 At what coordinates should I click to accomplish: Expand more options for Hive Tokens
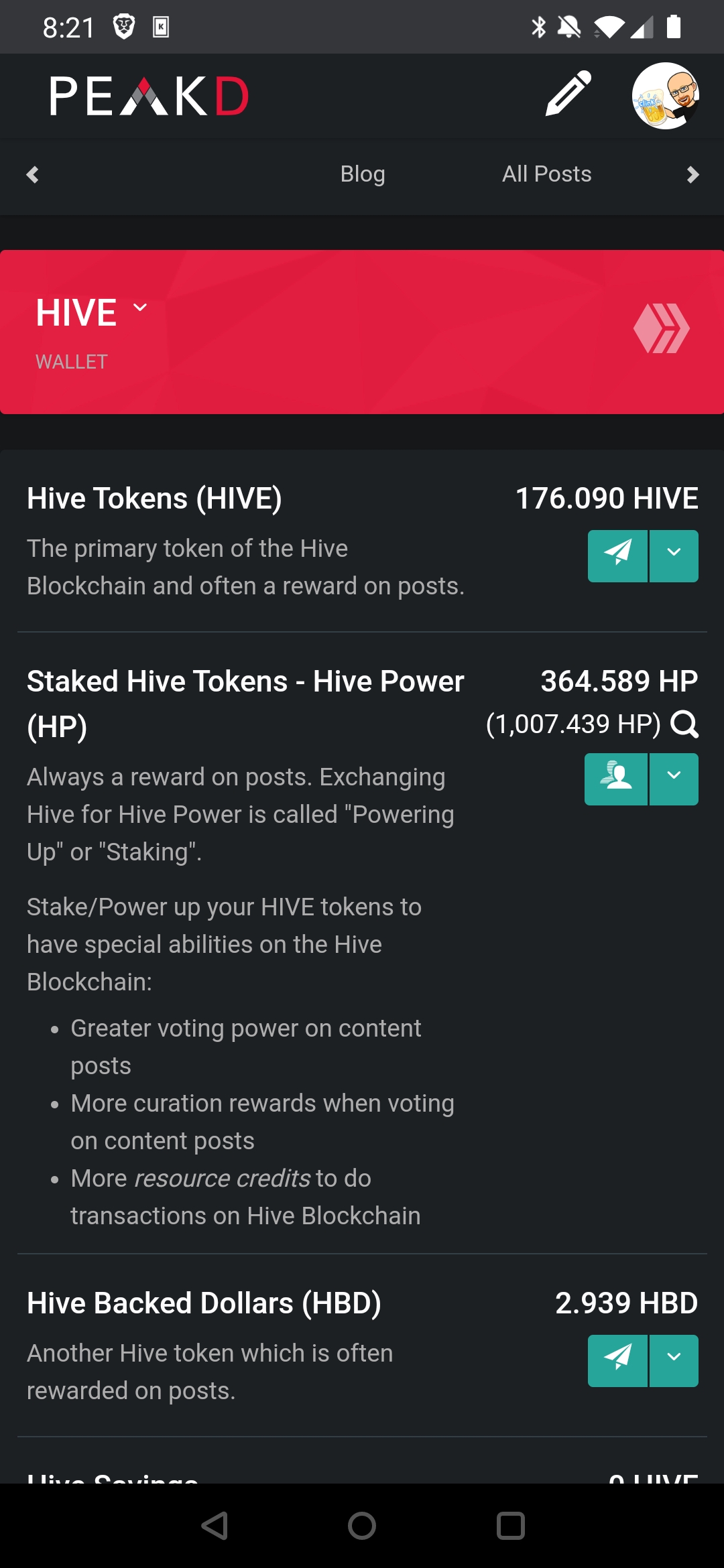click(x=674, y=556)
